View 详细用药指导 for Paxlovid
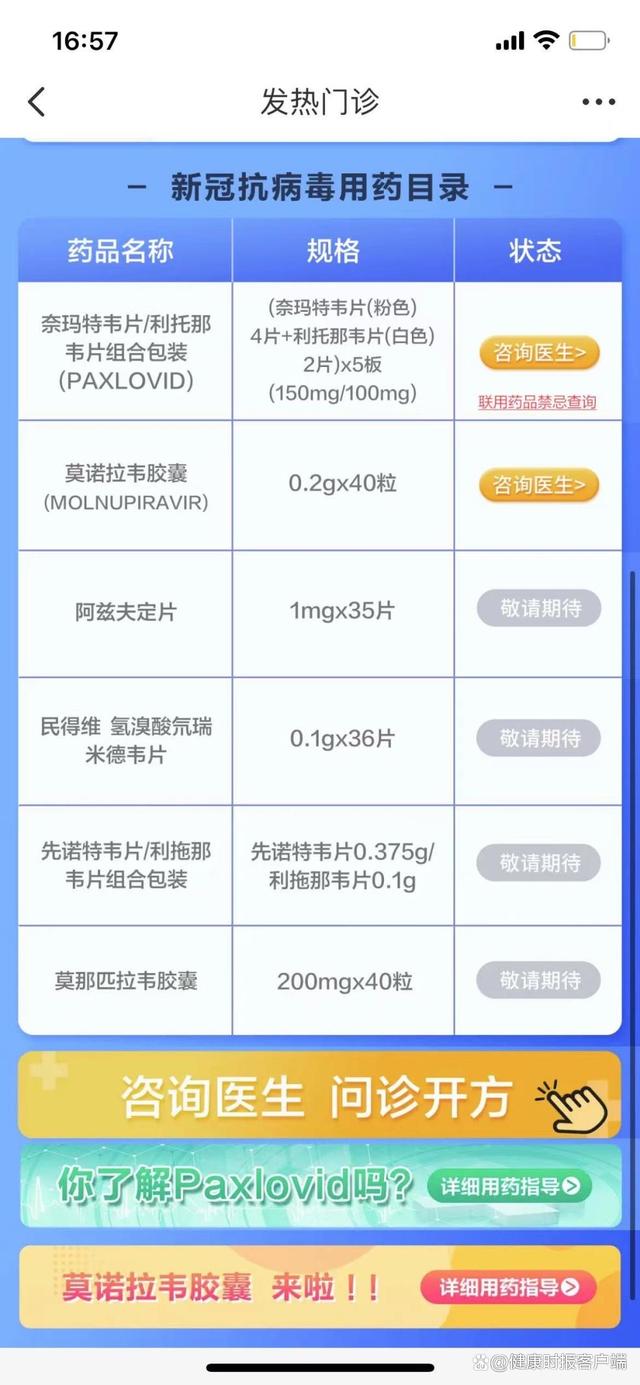The height and width of the screenshot is (1385, 640). tap(510, 1187)
